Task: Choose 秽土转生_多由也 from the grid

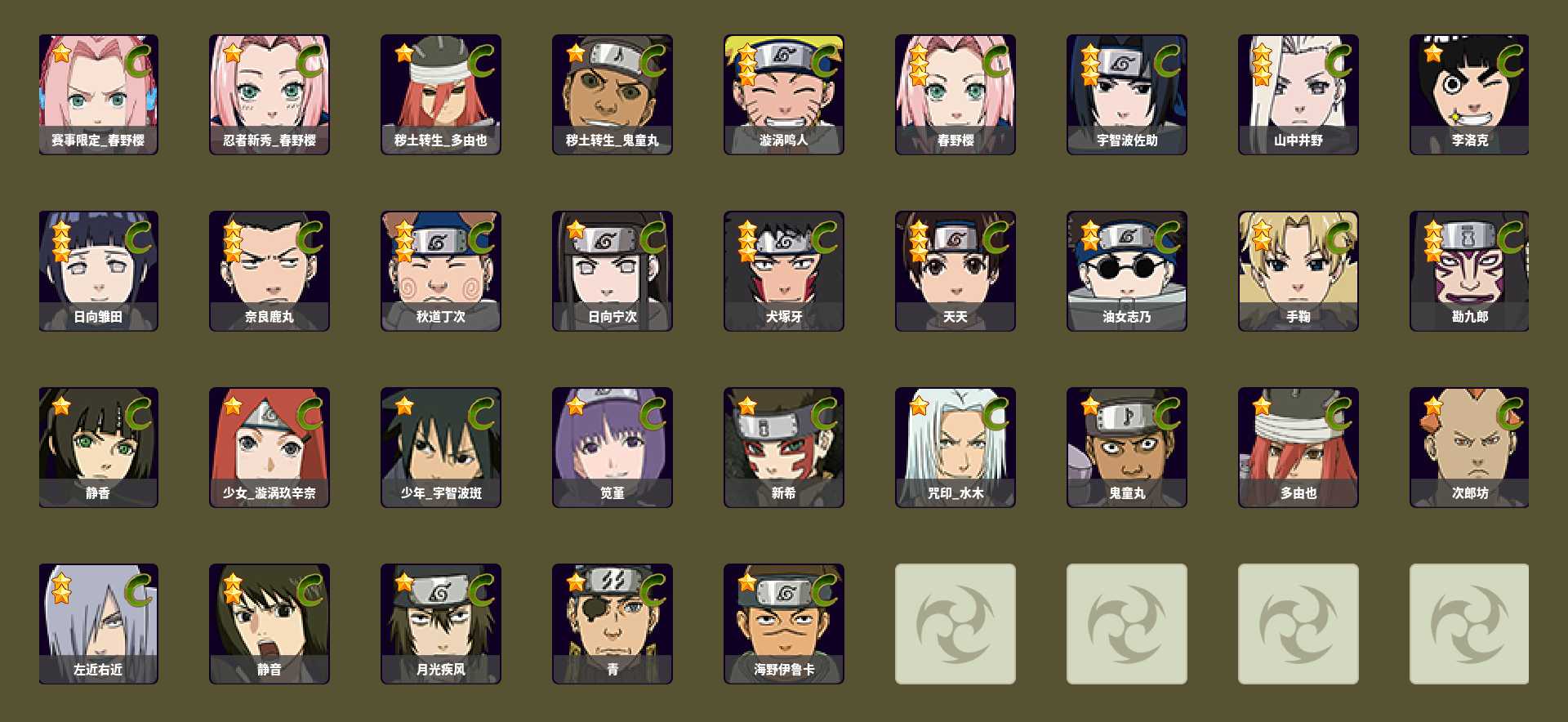Action: [x=441, y=94]
